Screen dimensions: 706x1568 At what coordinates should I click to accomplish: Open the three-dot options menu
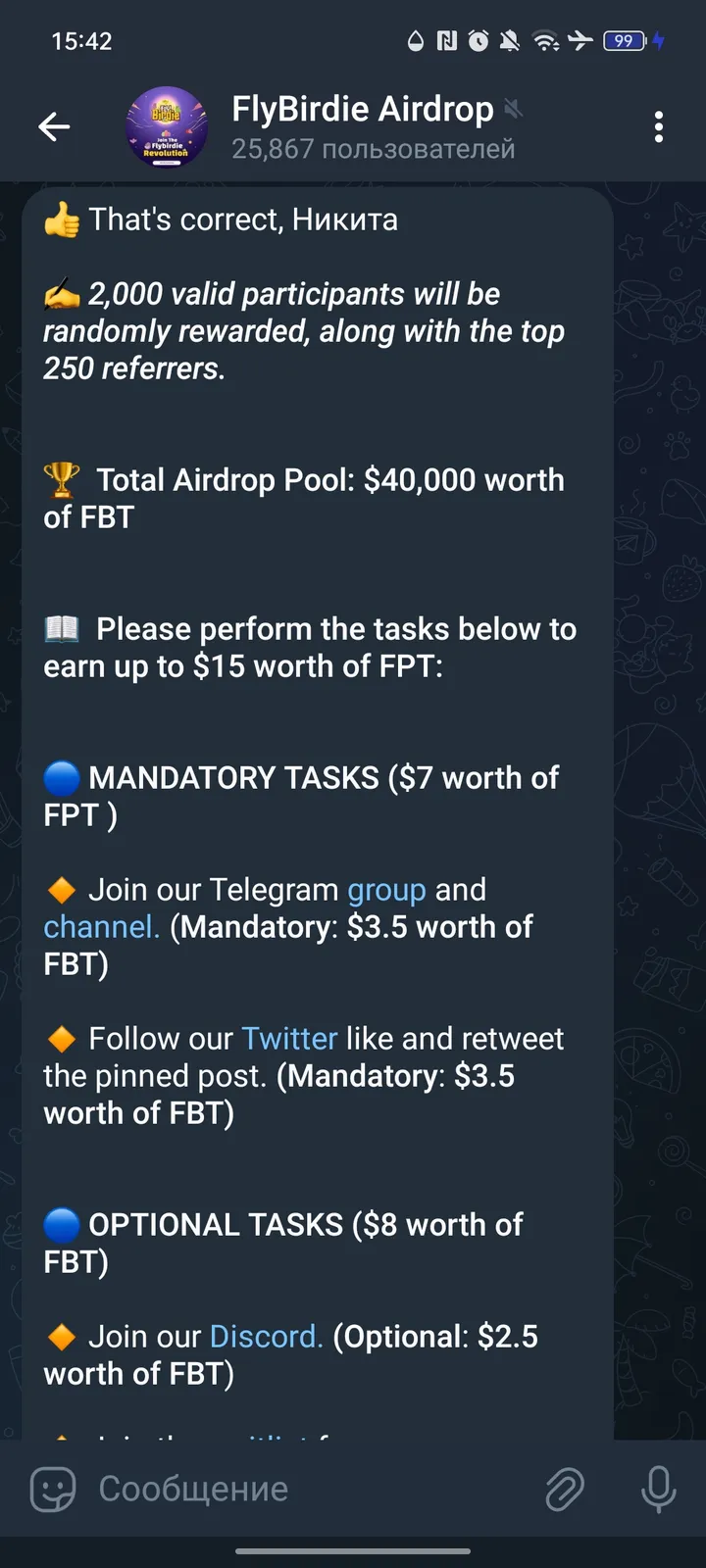(x=659, y=127)
